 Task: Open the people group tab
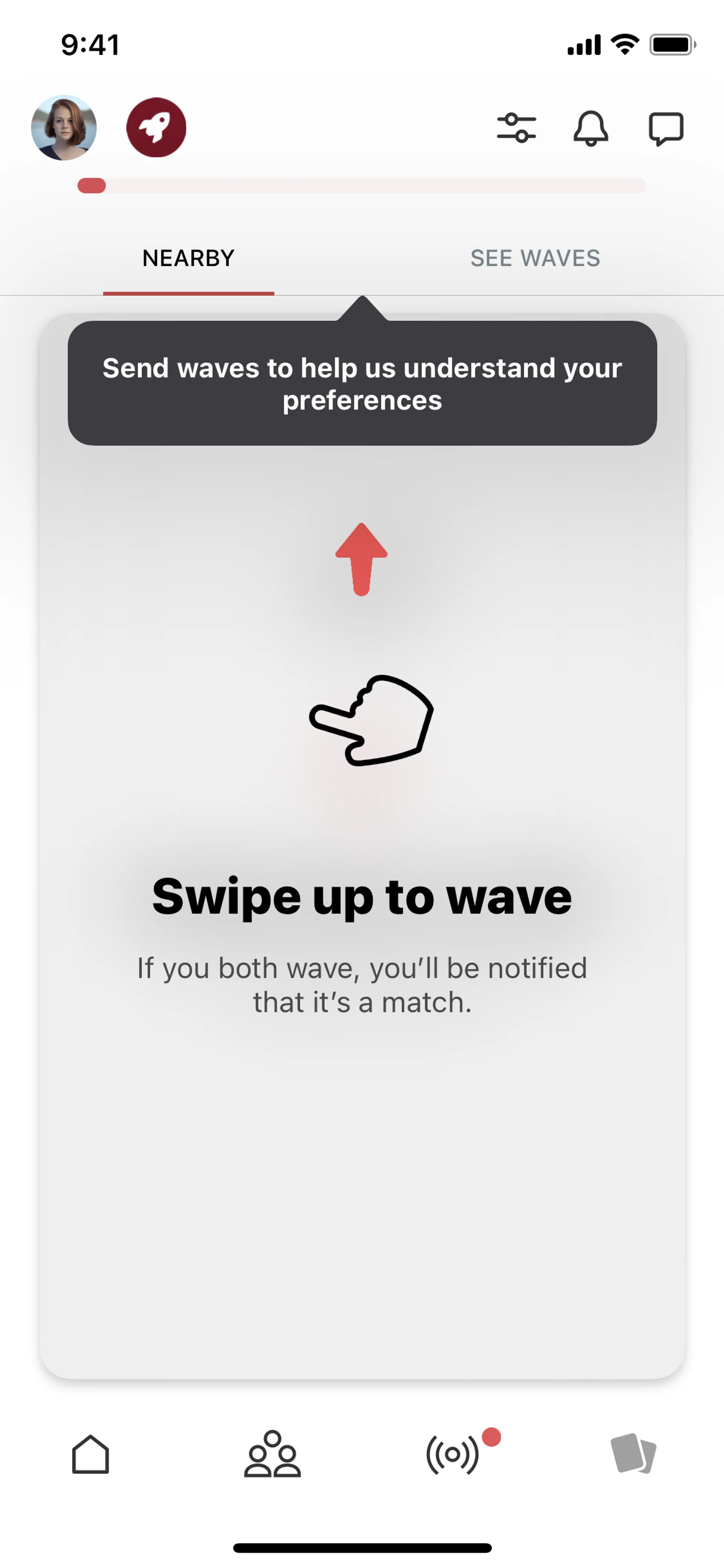pos(272,1454)
